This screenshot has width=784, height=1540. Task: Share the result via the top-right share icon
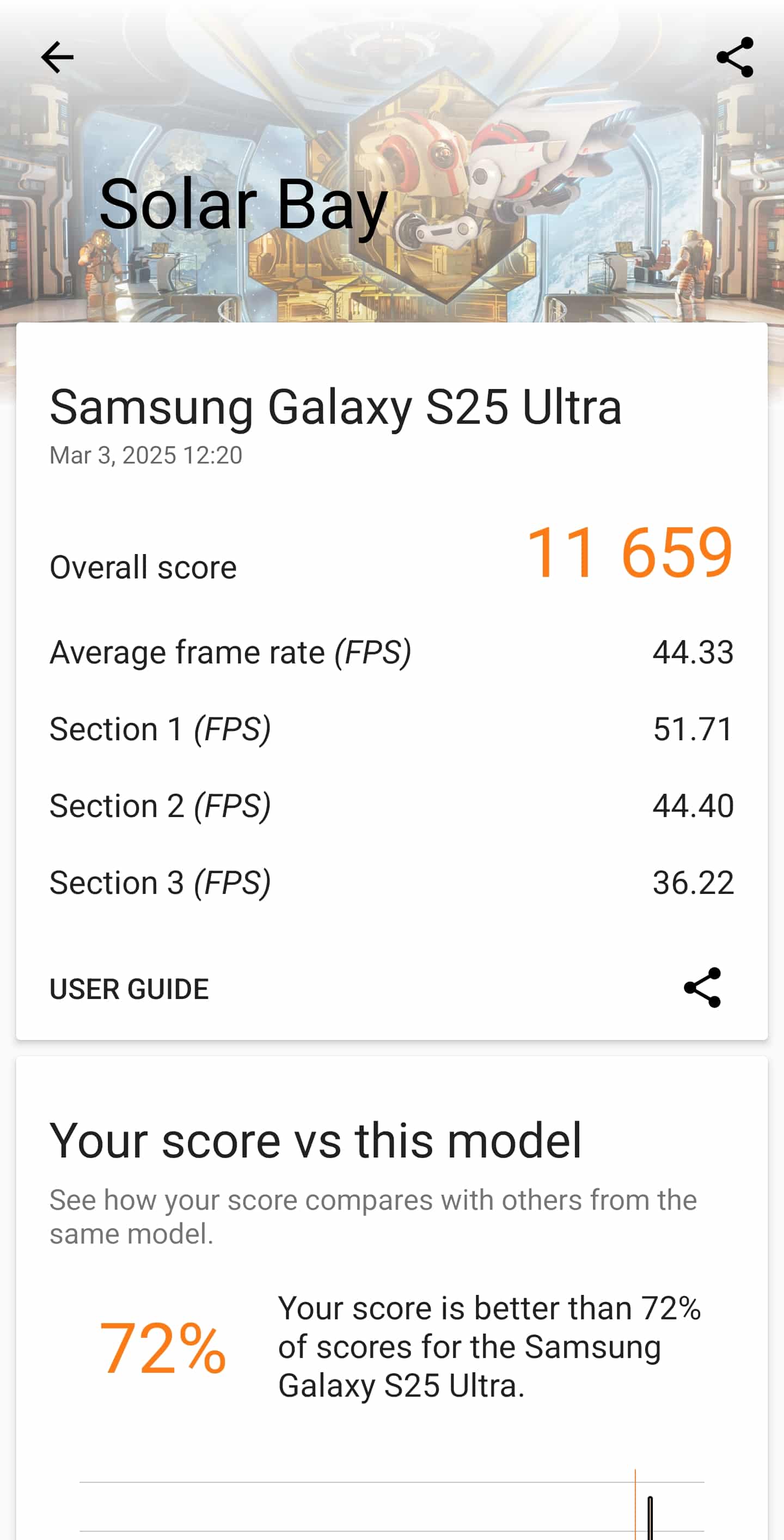[734, 57]
